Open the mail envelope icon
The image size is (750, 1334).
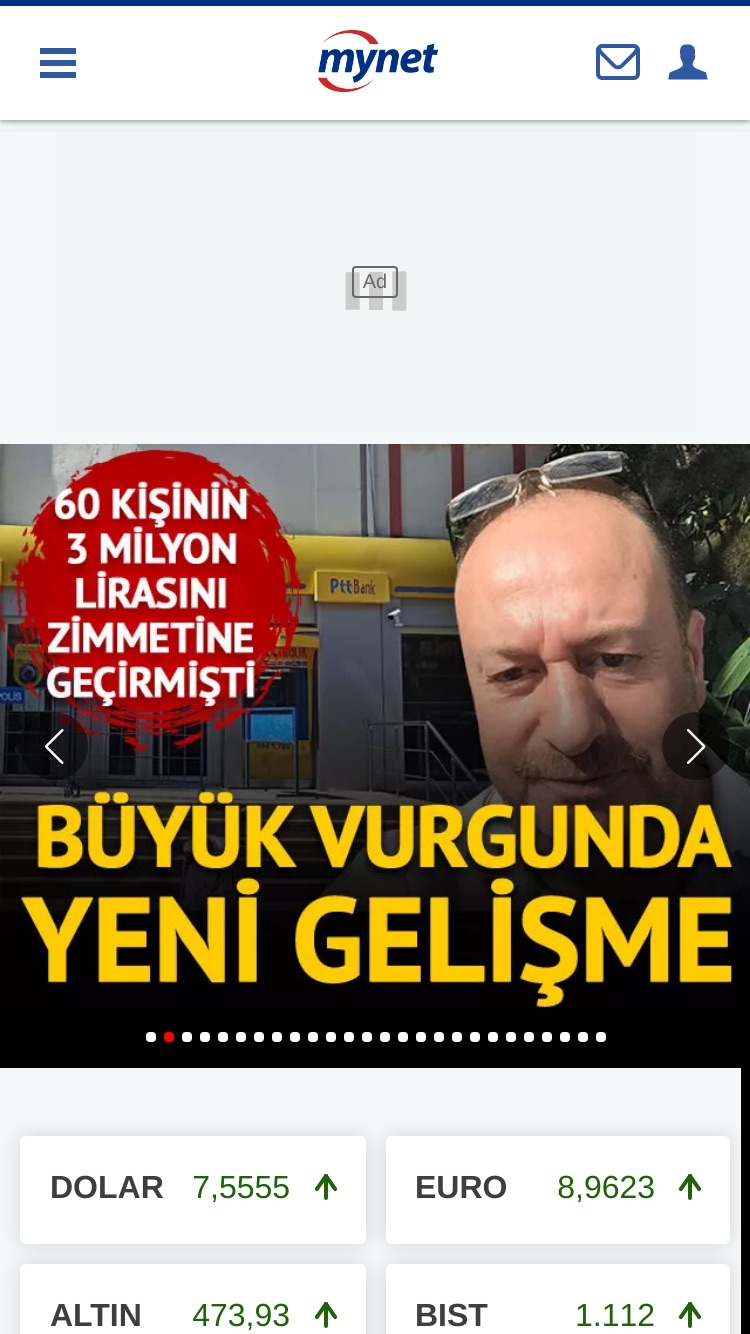pyautogui.click(x=618, y=63)
